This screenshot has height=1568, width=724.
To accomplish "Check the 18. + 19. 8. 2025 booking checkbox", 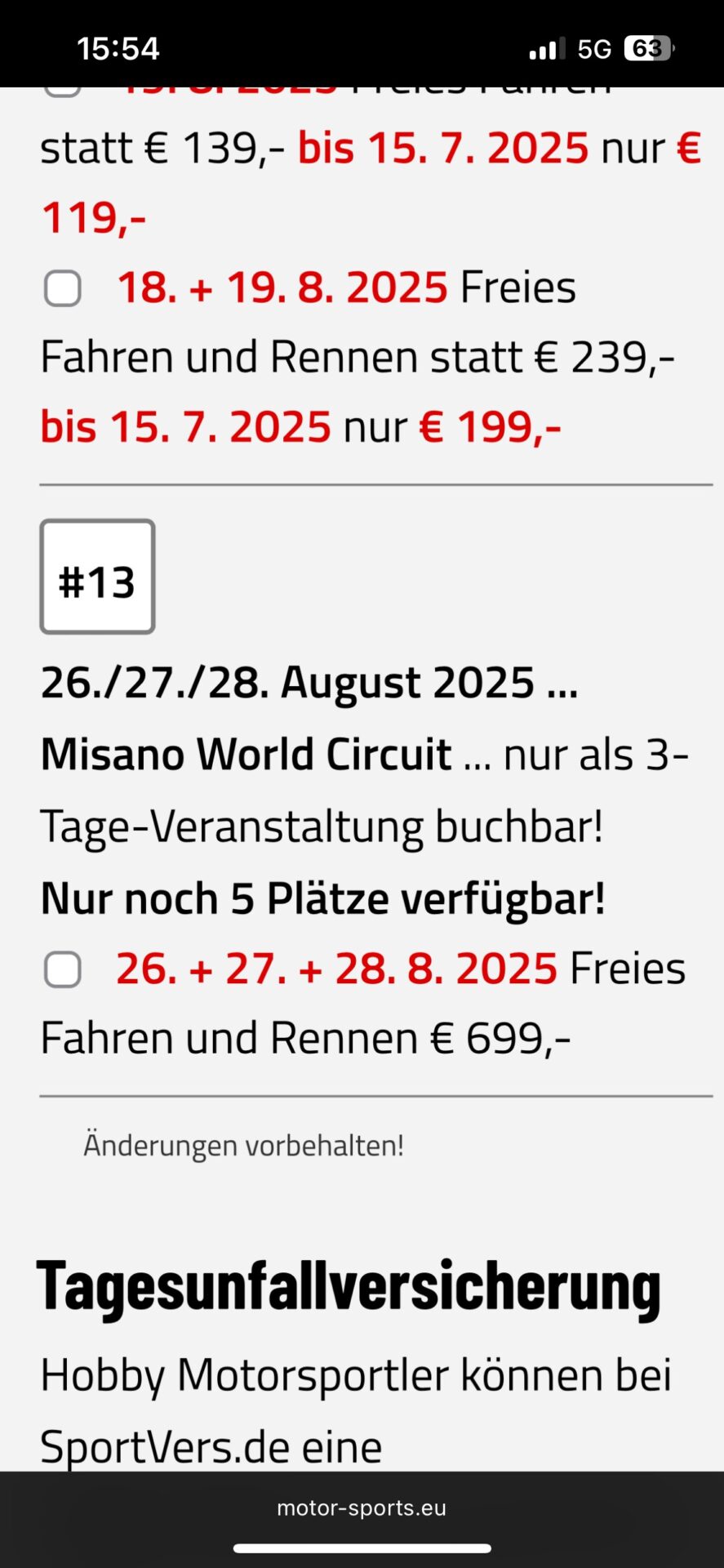I will pyautogui.click(x=62, y=288).
